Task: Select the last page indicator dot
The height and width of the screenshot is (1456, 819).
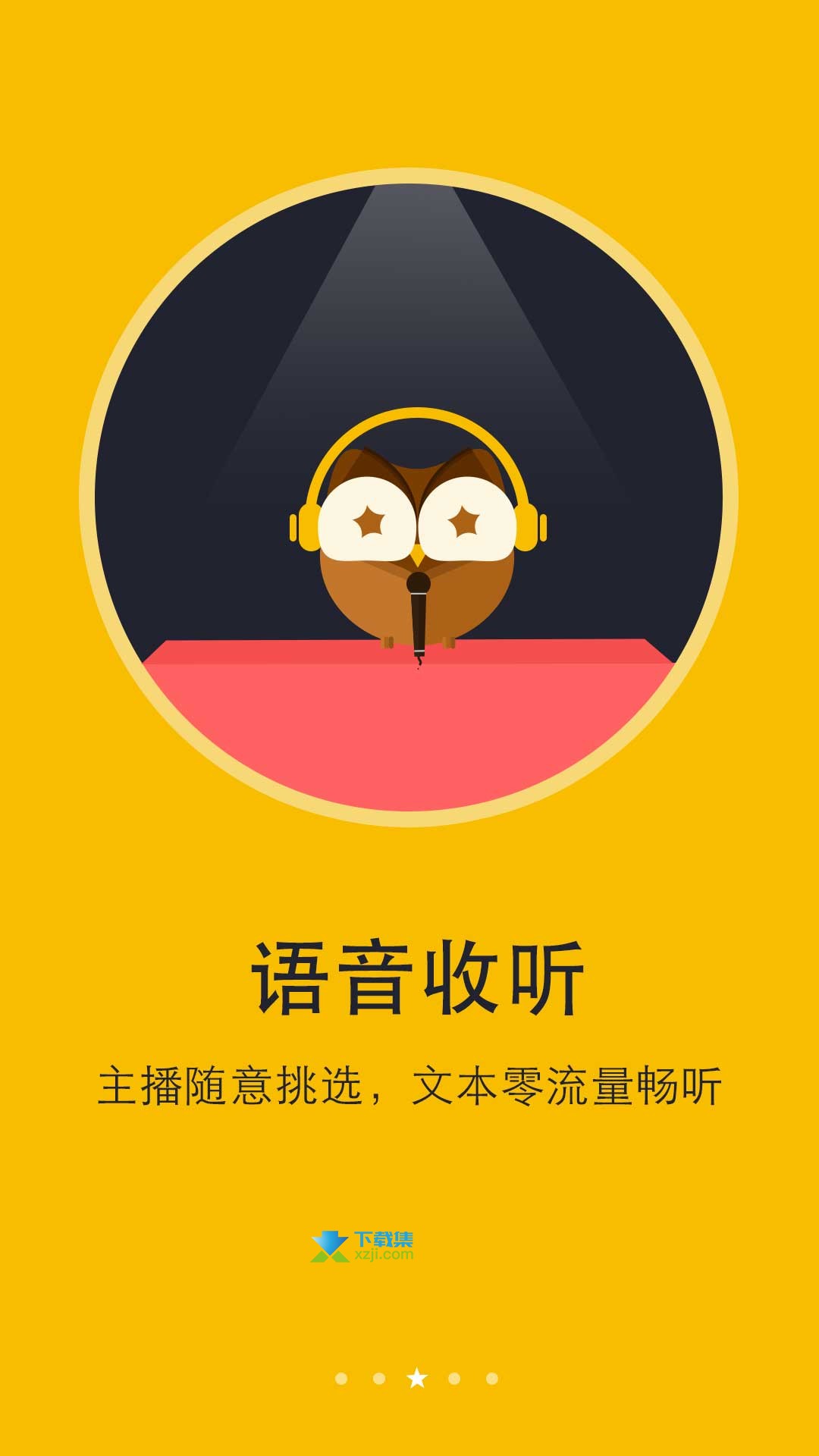Action: 492,1378
